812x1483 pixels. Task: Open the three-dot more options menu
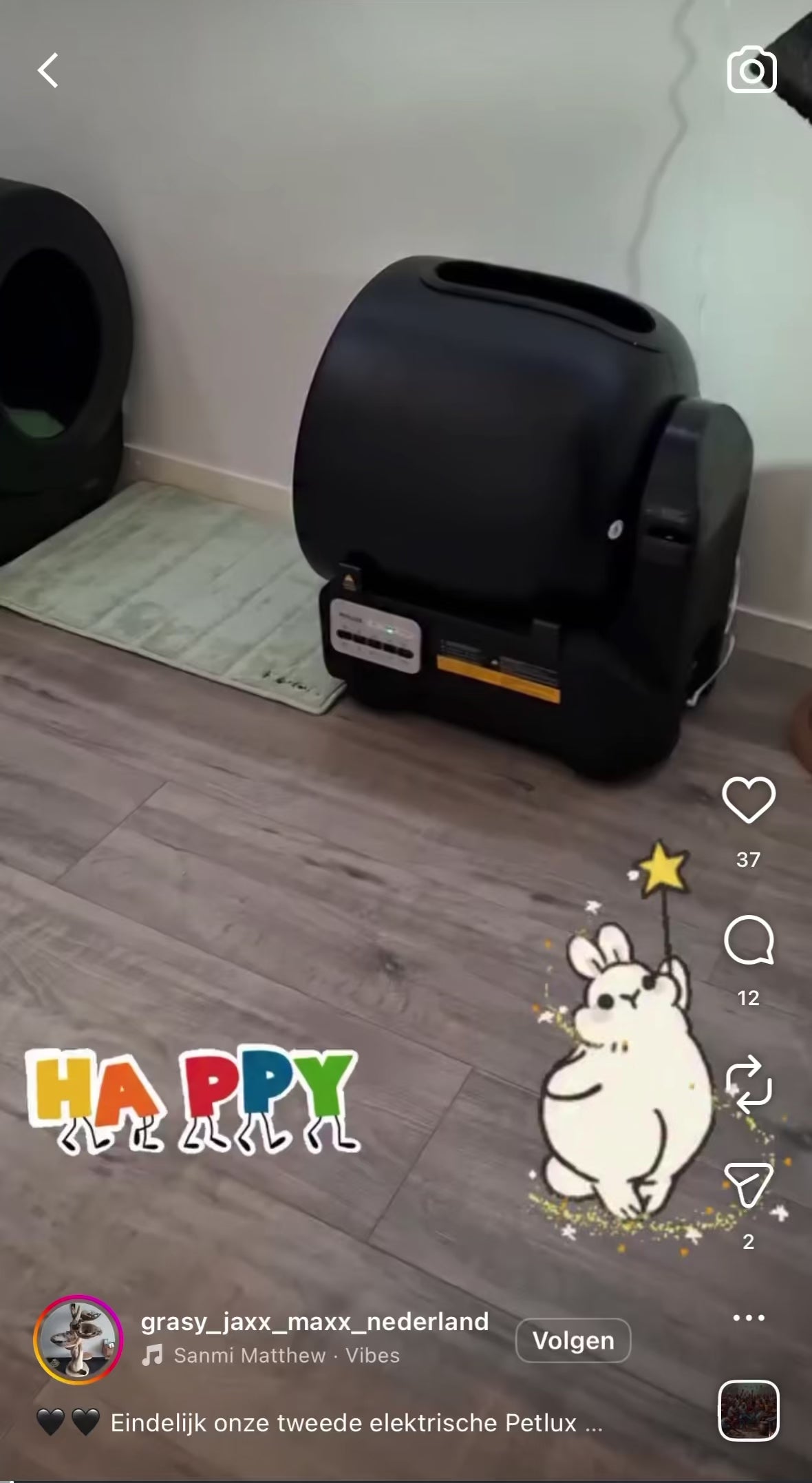748,1318
